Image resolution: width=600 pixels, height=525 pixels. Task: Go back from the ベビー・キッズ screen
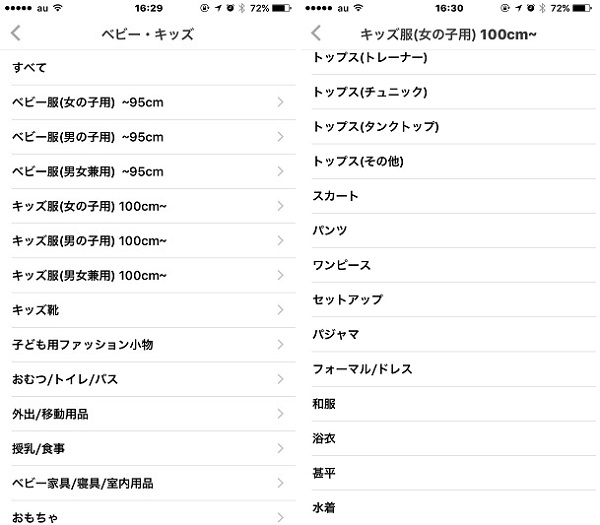pyautogui.click(x=16, y=33)
